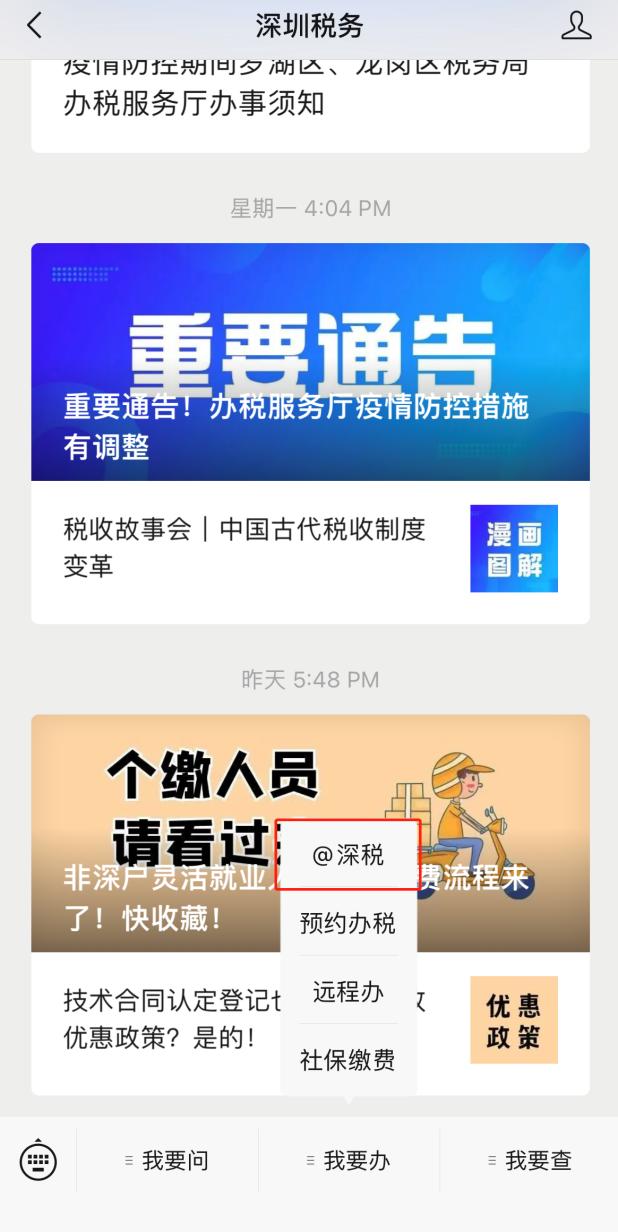The image size is (618, 1232).
Task: Select @深税 from the popup menu
Action: pos(348,856)
